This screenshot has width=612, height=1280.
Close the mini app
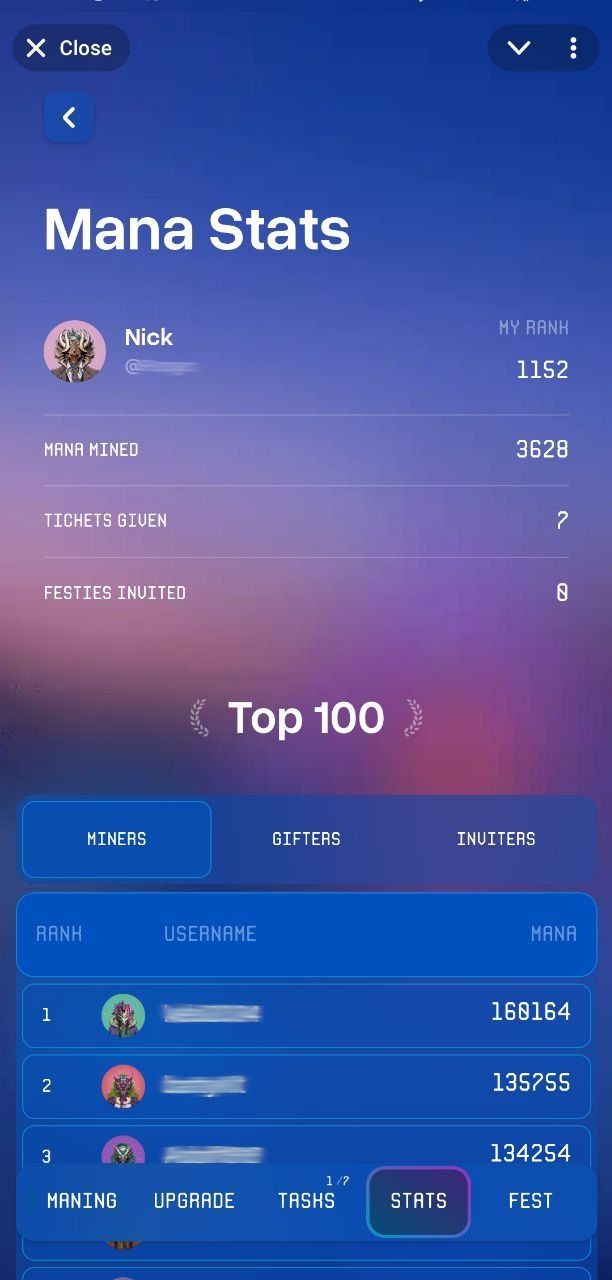tap(70, 48)
